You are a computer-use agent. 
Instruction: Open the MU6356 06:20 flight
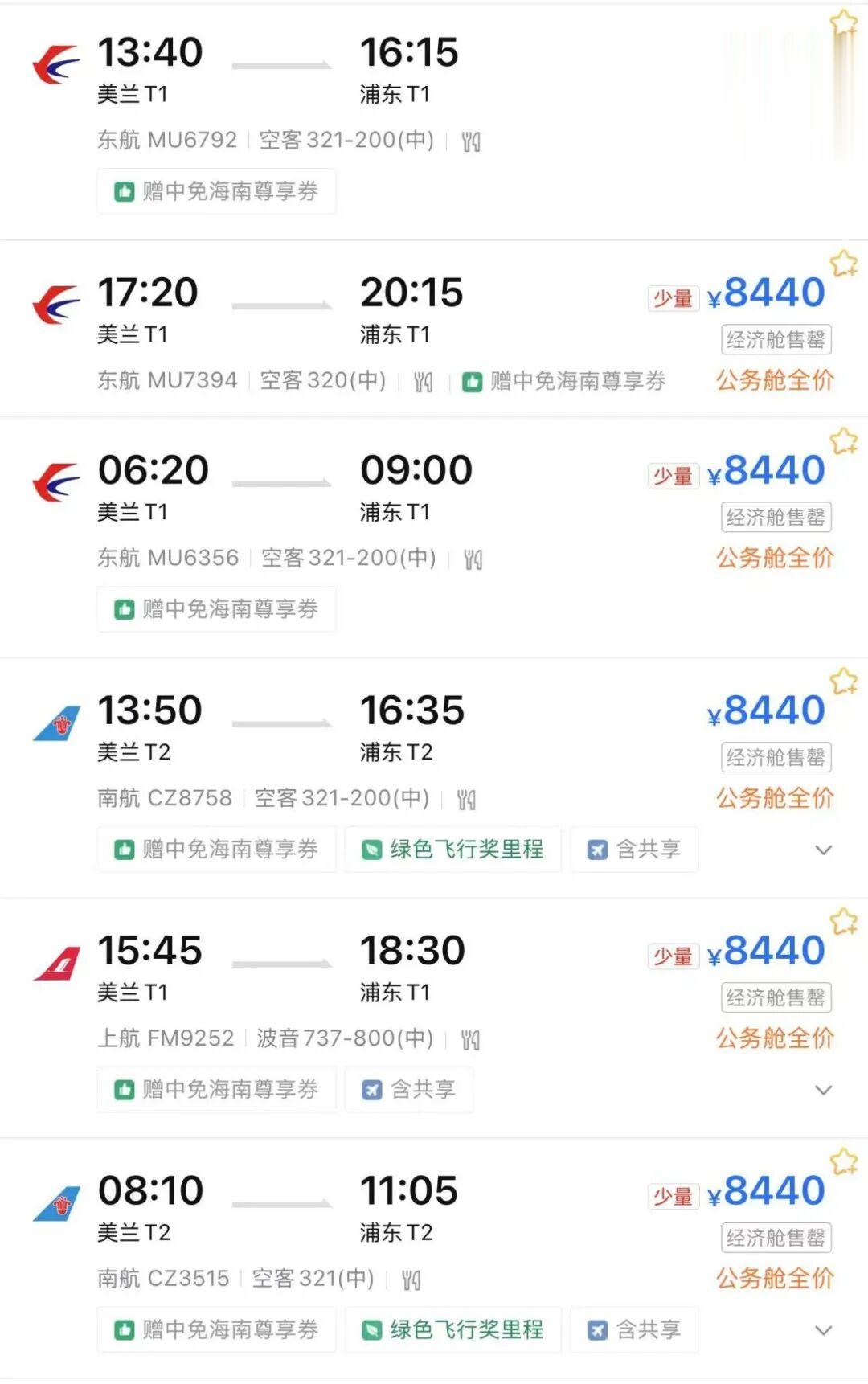click(x=434, y=538)
